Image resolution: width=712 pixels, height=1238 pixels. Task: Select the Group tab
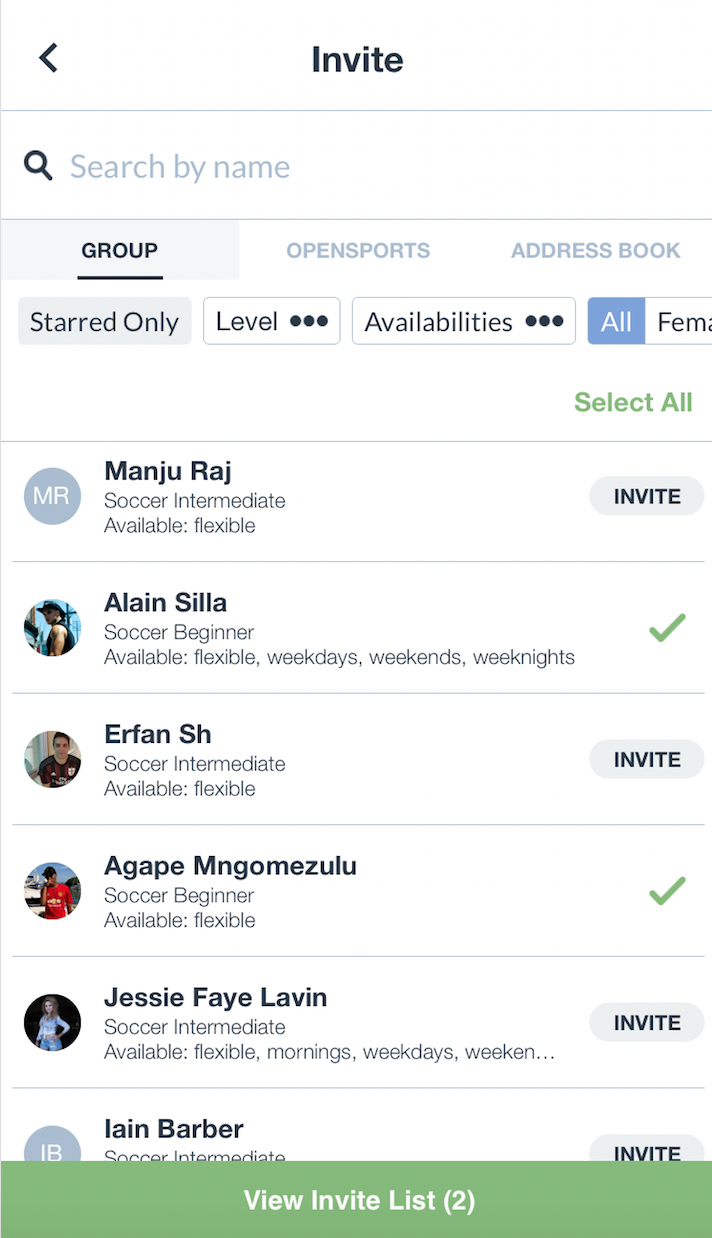point(119,250)
